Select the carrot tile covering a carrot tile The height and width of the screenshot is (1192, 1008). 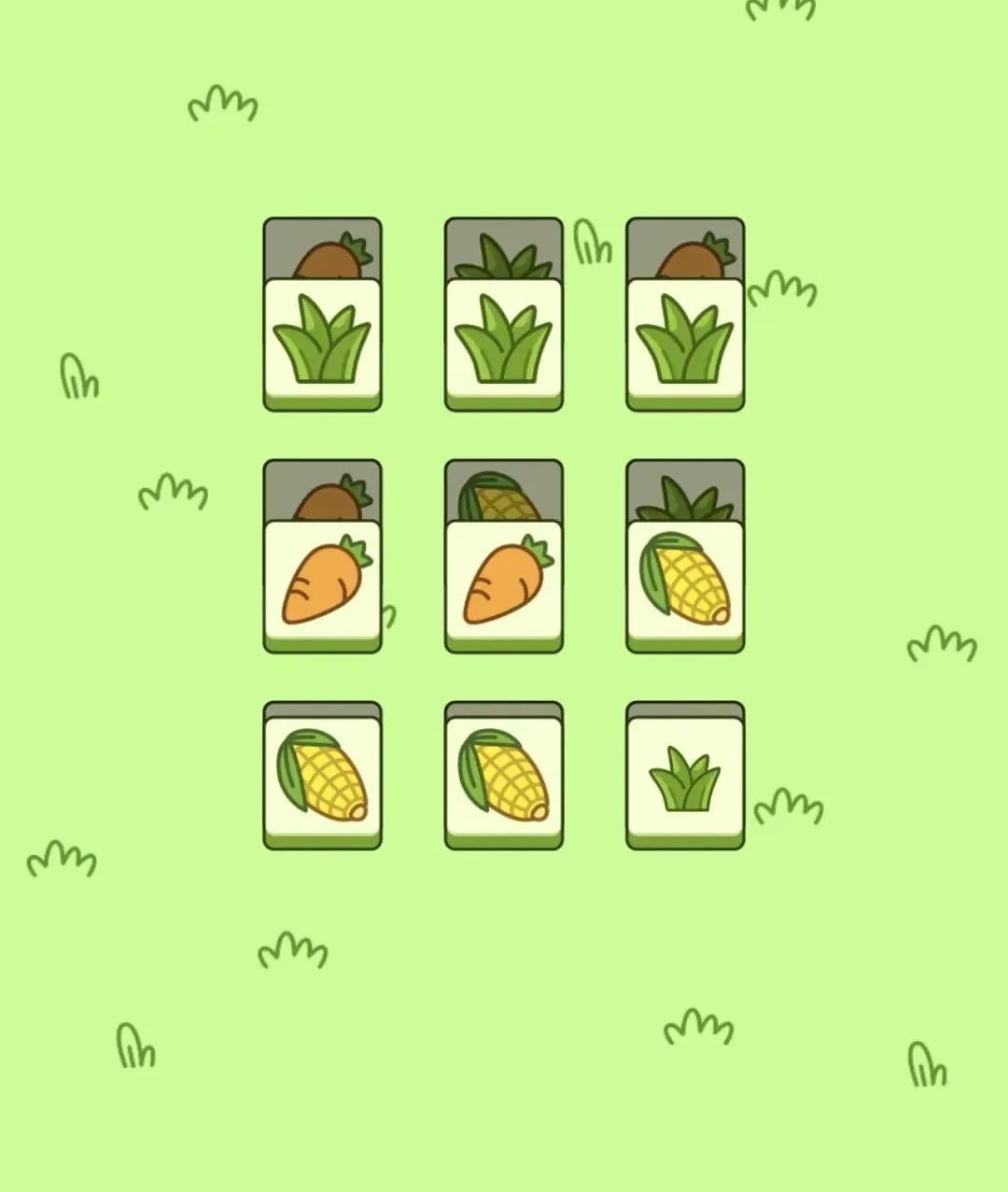(x=322, y=583)
